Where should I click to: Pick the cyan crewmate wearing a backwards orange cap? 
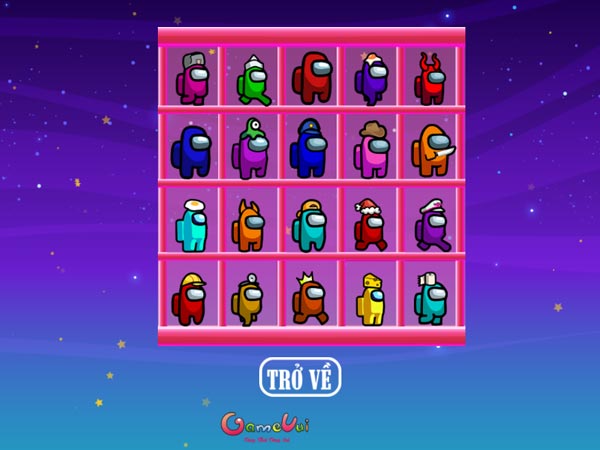(x=310, y=224)
